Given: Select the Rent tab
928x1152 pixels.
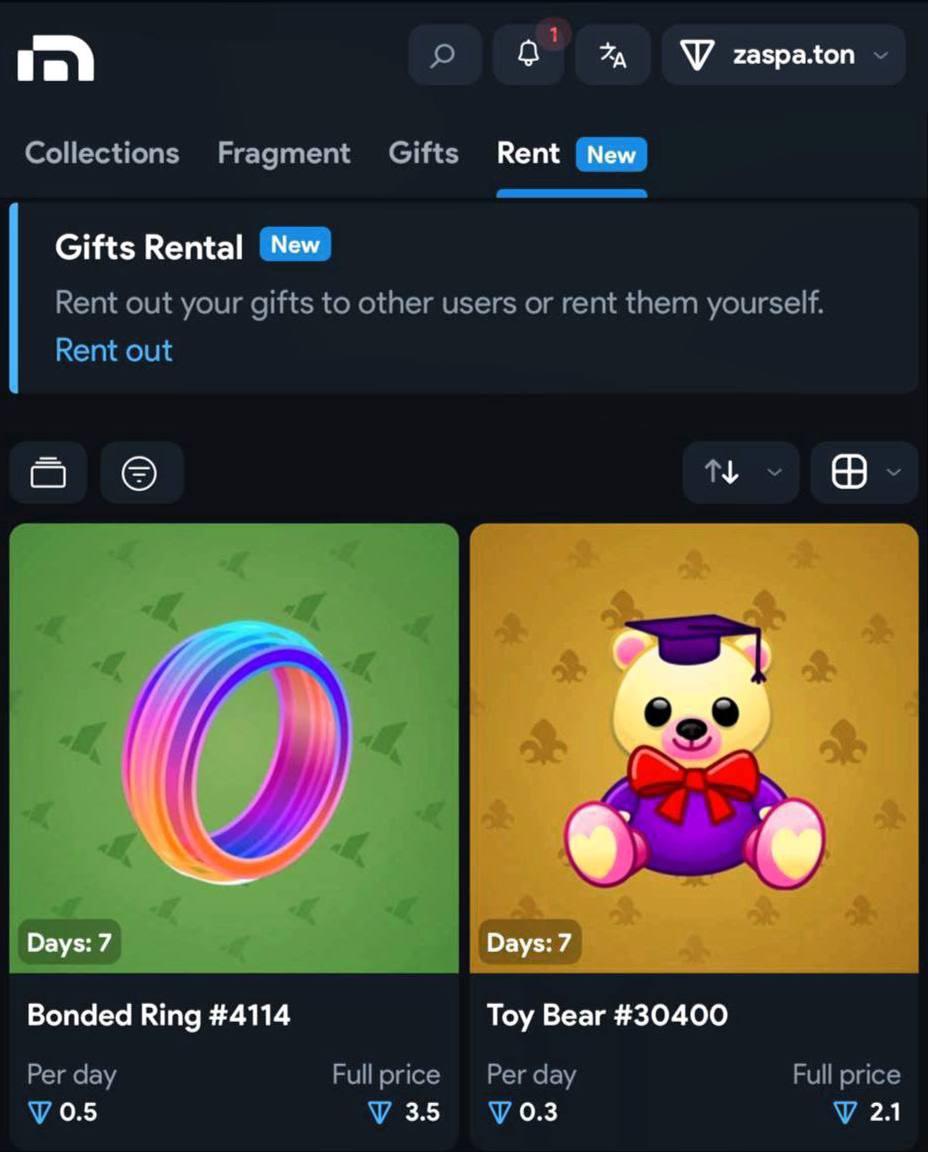Looking at the screenshot, I should pyautogui.click(x=528, y=153).
